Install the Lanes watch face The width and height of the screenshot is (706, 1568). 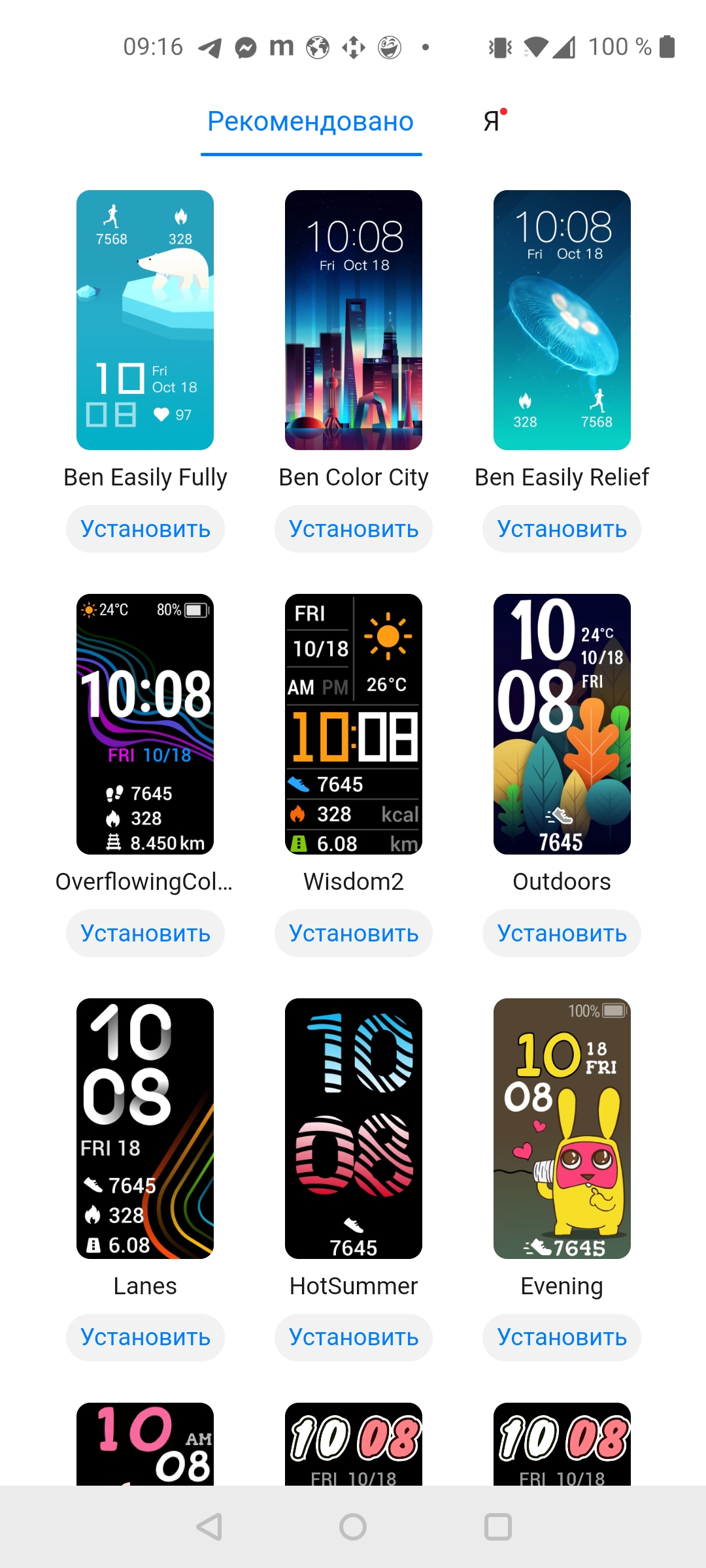point(145,1337)
